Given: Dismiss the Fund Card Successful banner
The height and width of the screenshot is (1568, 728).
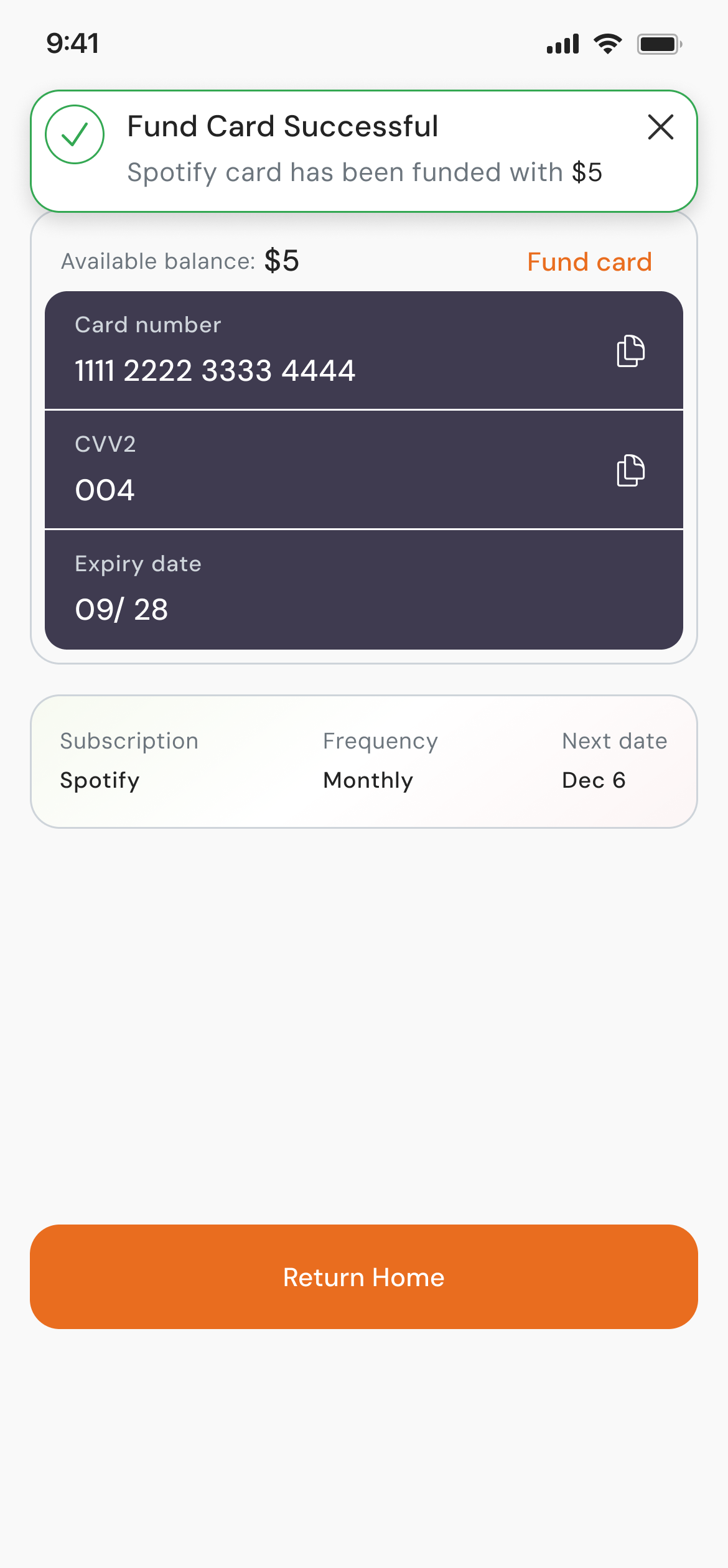Looking at the screenshot, I should coord(660,127).
